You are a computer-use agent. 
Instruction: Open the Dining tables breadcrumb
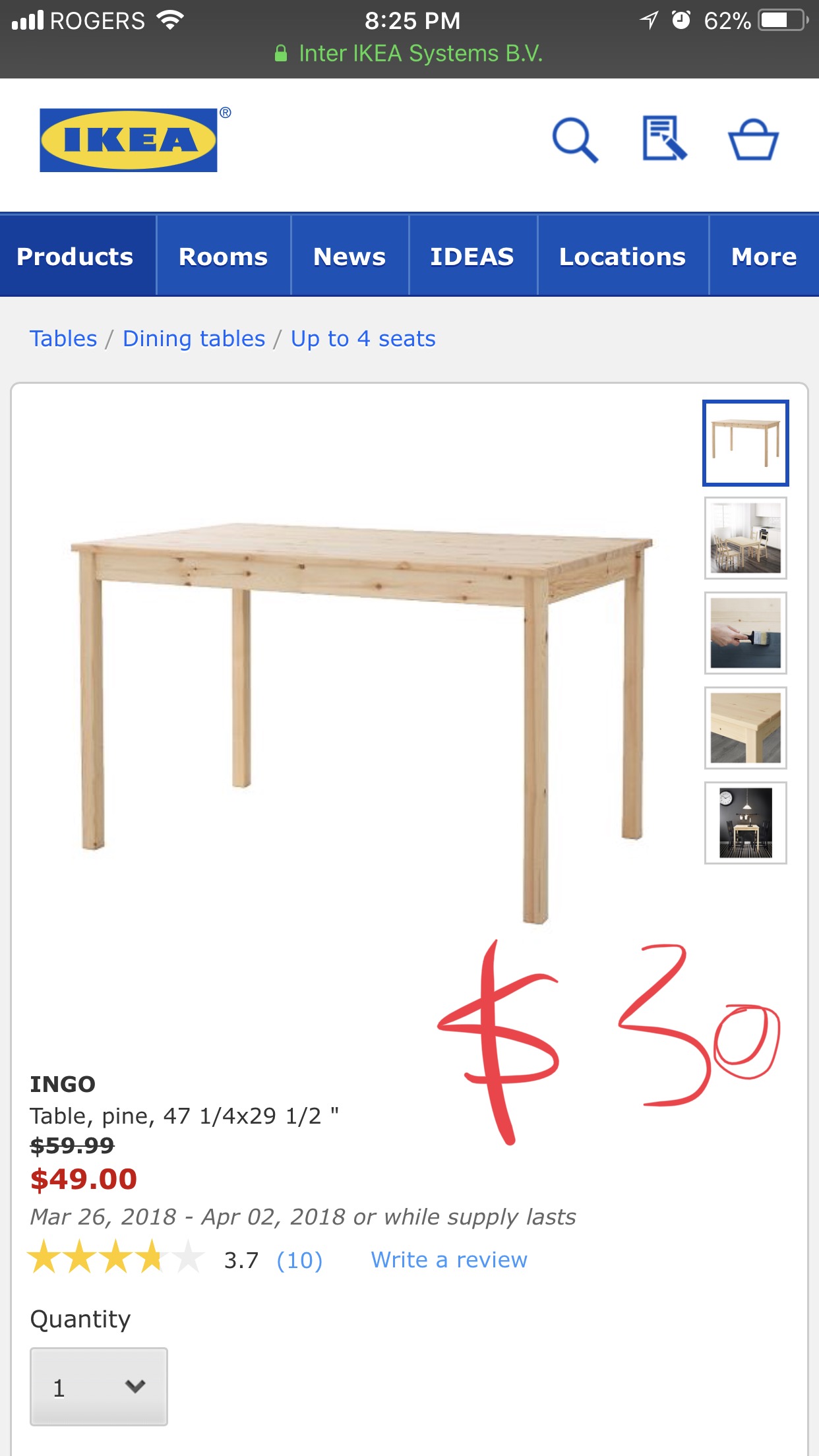tap(194, 338)
